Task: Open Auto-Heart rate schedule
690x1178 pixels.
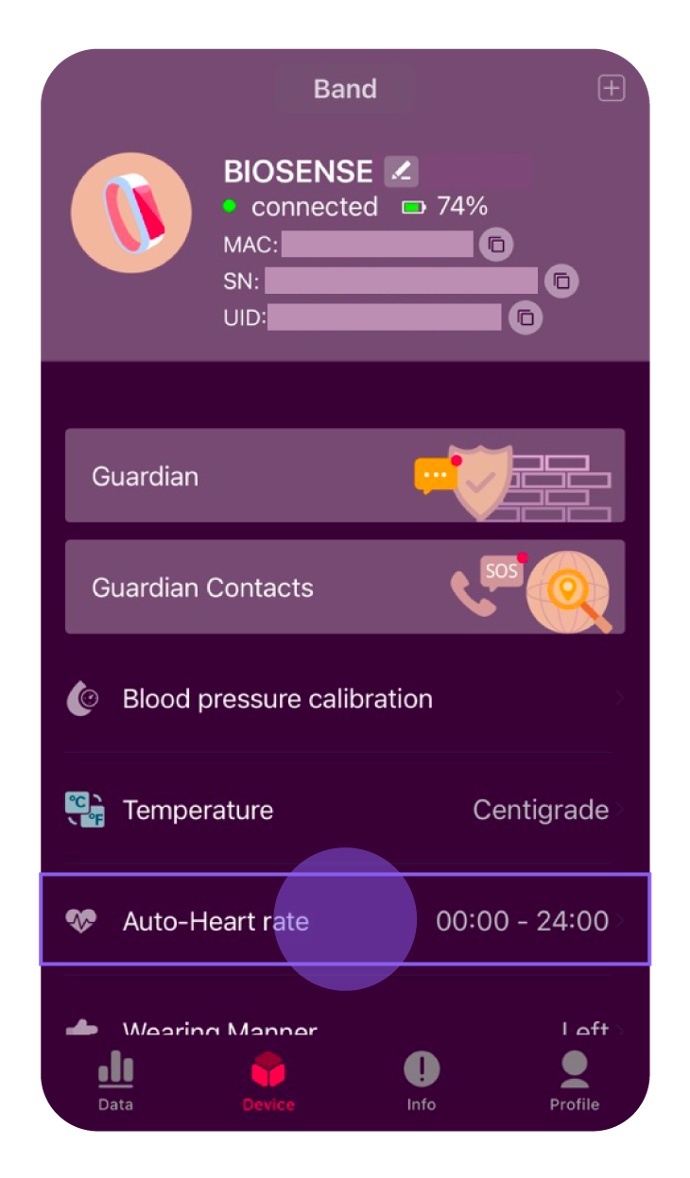Action: coord(344,920)
